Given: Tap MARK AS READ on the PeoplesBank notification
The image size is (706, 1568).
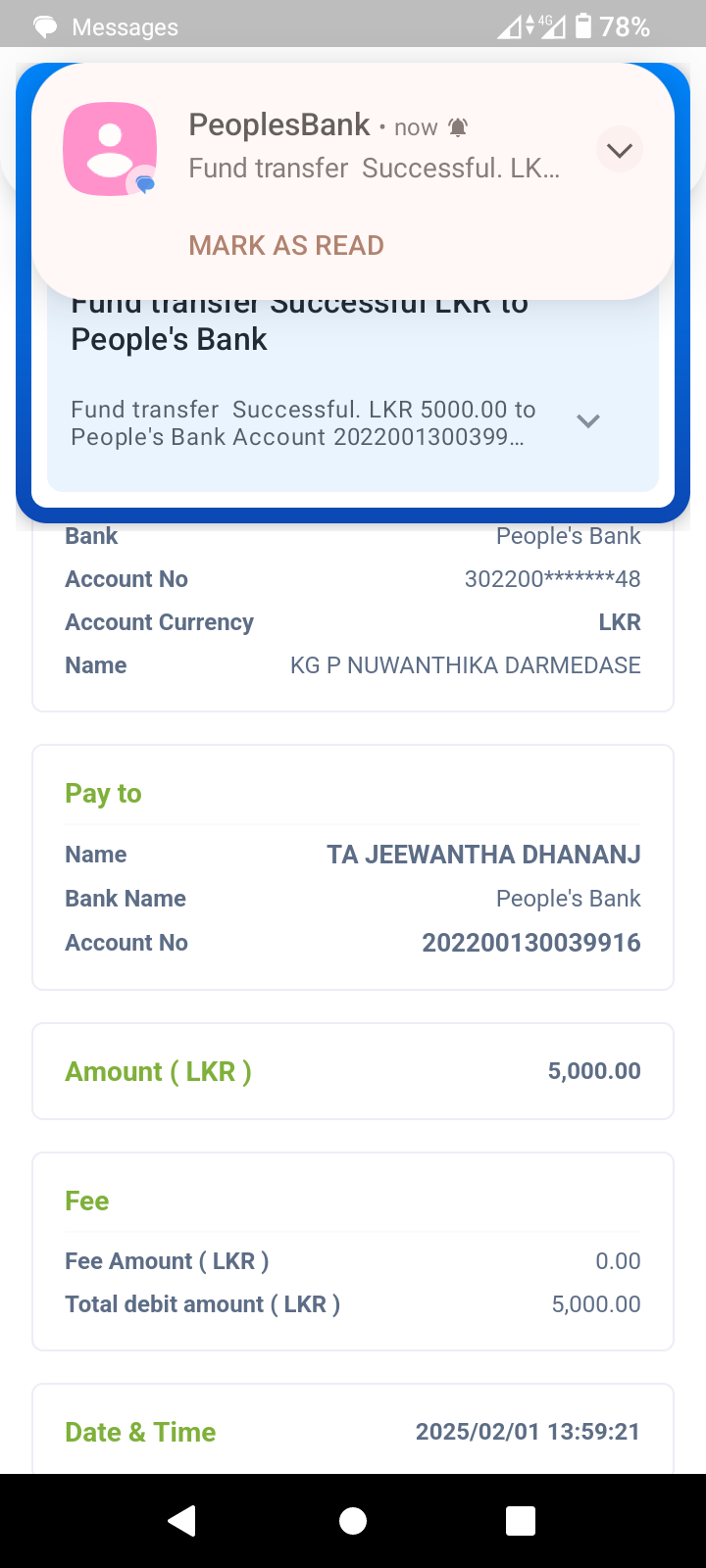Looking at the screenshot, I should point(286,245).
